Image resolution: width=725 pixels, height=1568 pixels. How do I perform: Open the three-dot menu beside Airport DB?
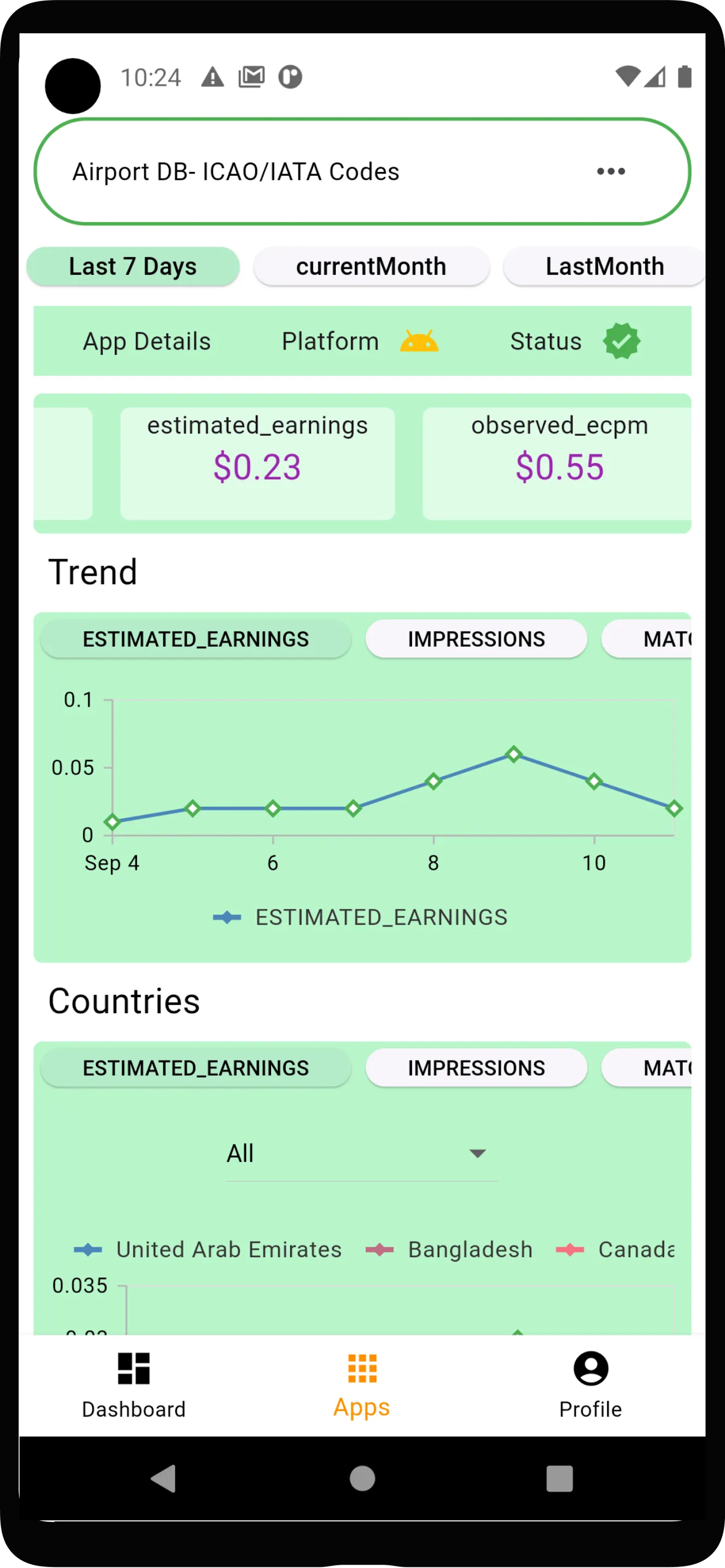[611, 171]
